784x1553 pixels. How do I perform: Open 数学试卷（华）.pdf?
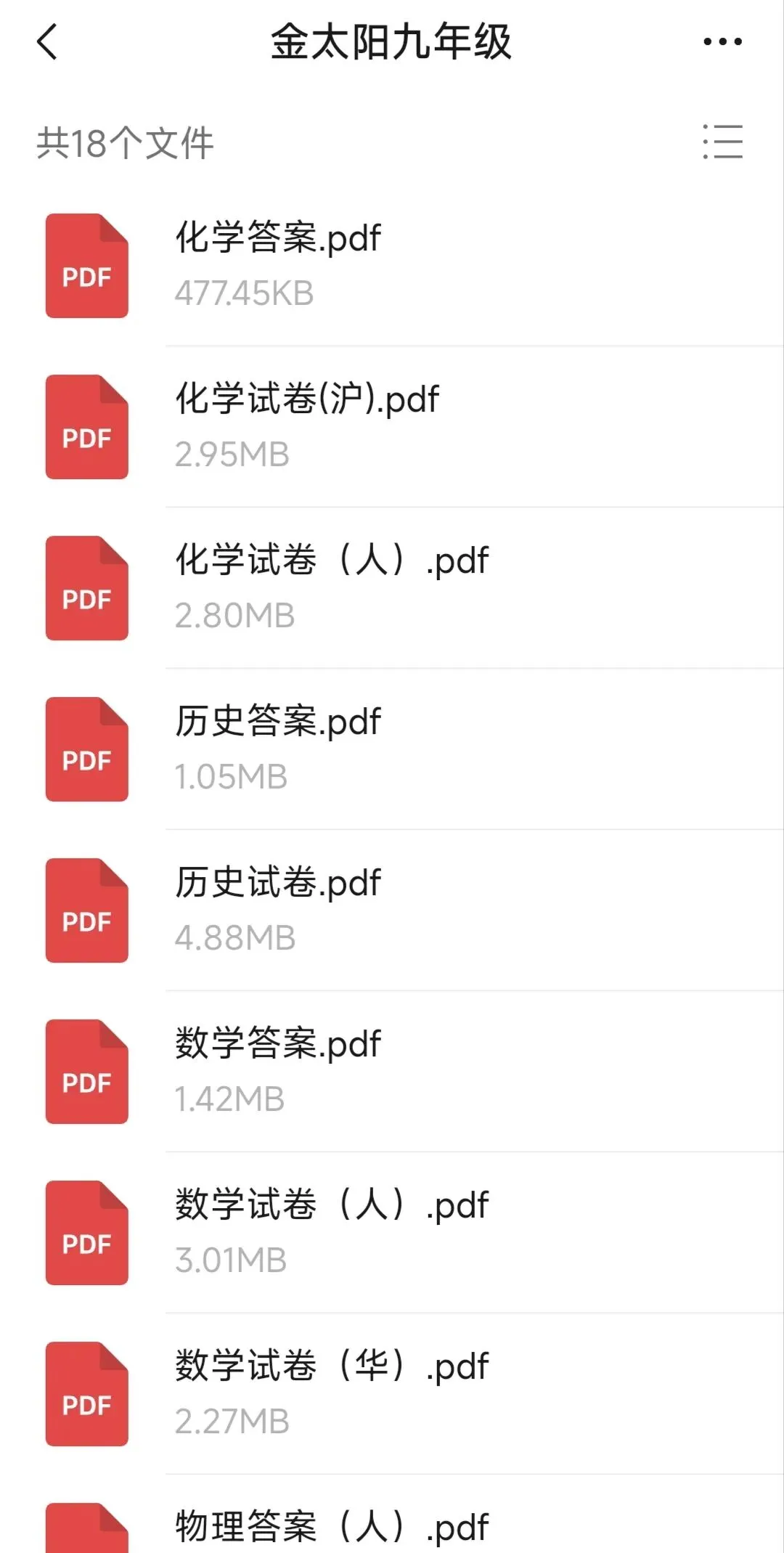point(392,1394)
